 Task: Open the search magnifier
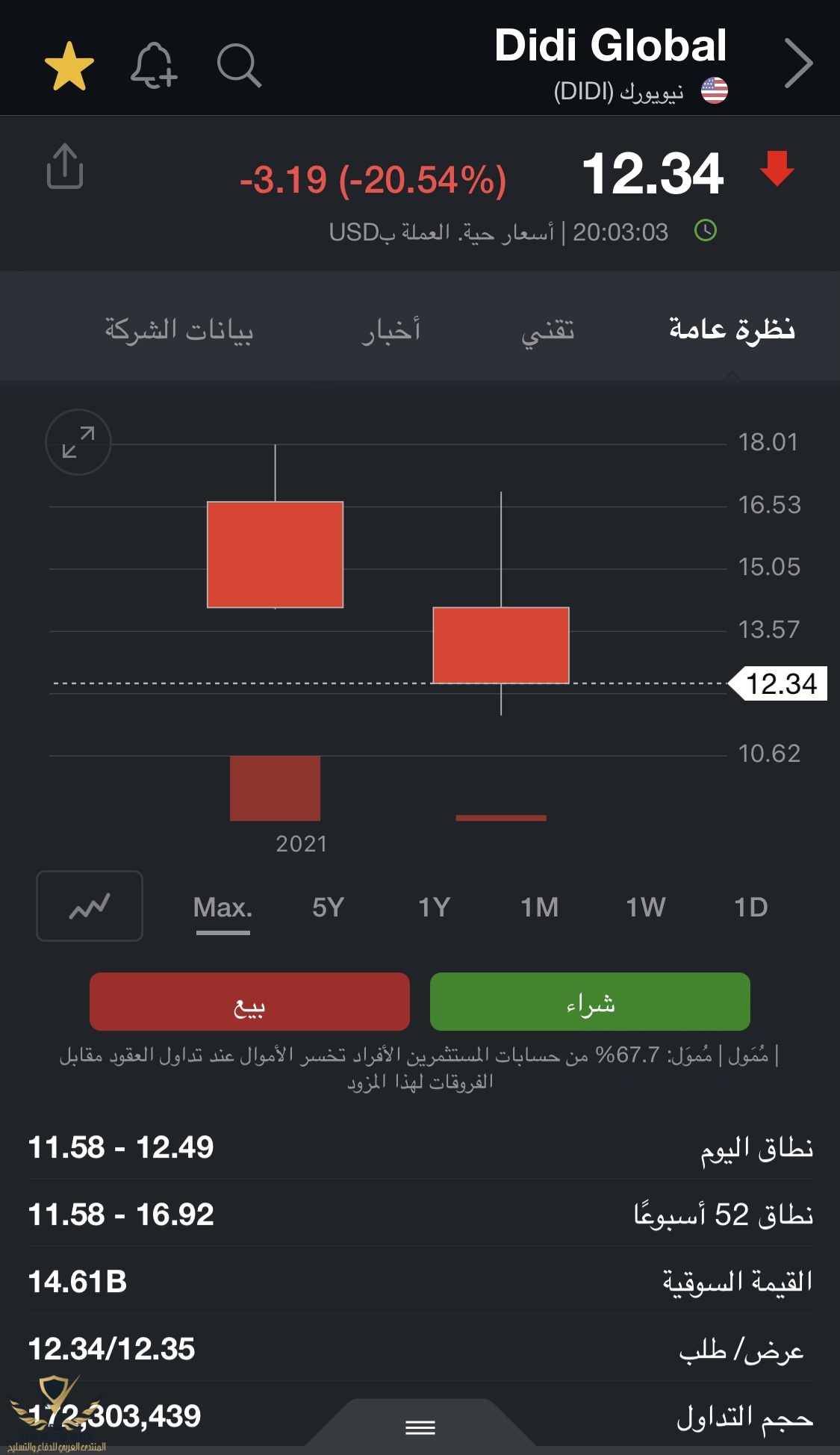click(x=239, y=66)
